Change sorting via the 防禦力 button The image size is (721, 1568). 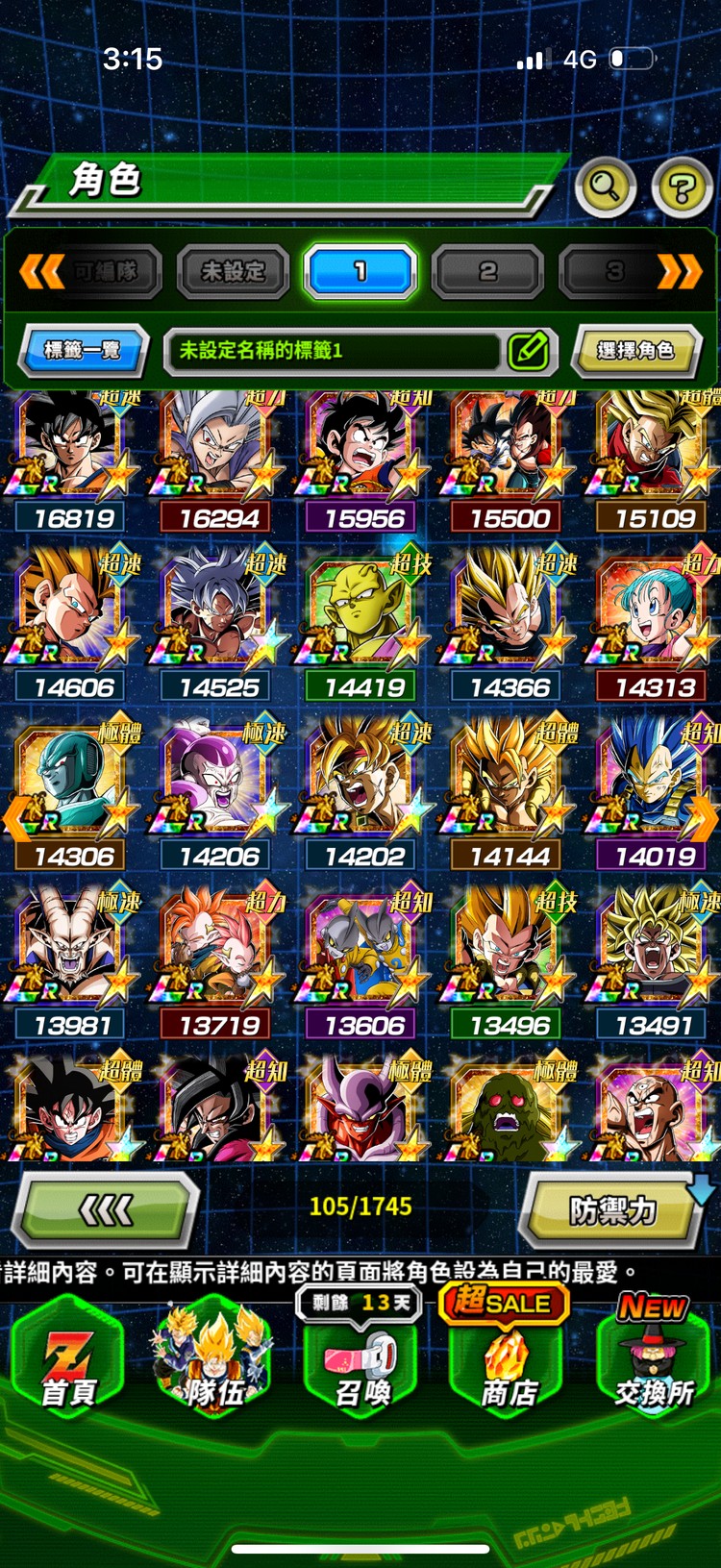coord(612,1211)
